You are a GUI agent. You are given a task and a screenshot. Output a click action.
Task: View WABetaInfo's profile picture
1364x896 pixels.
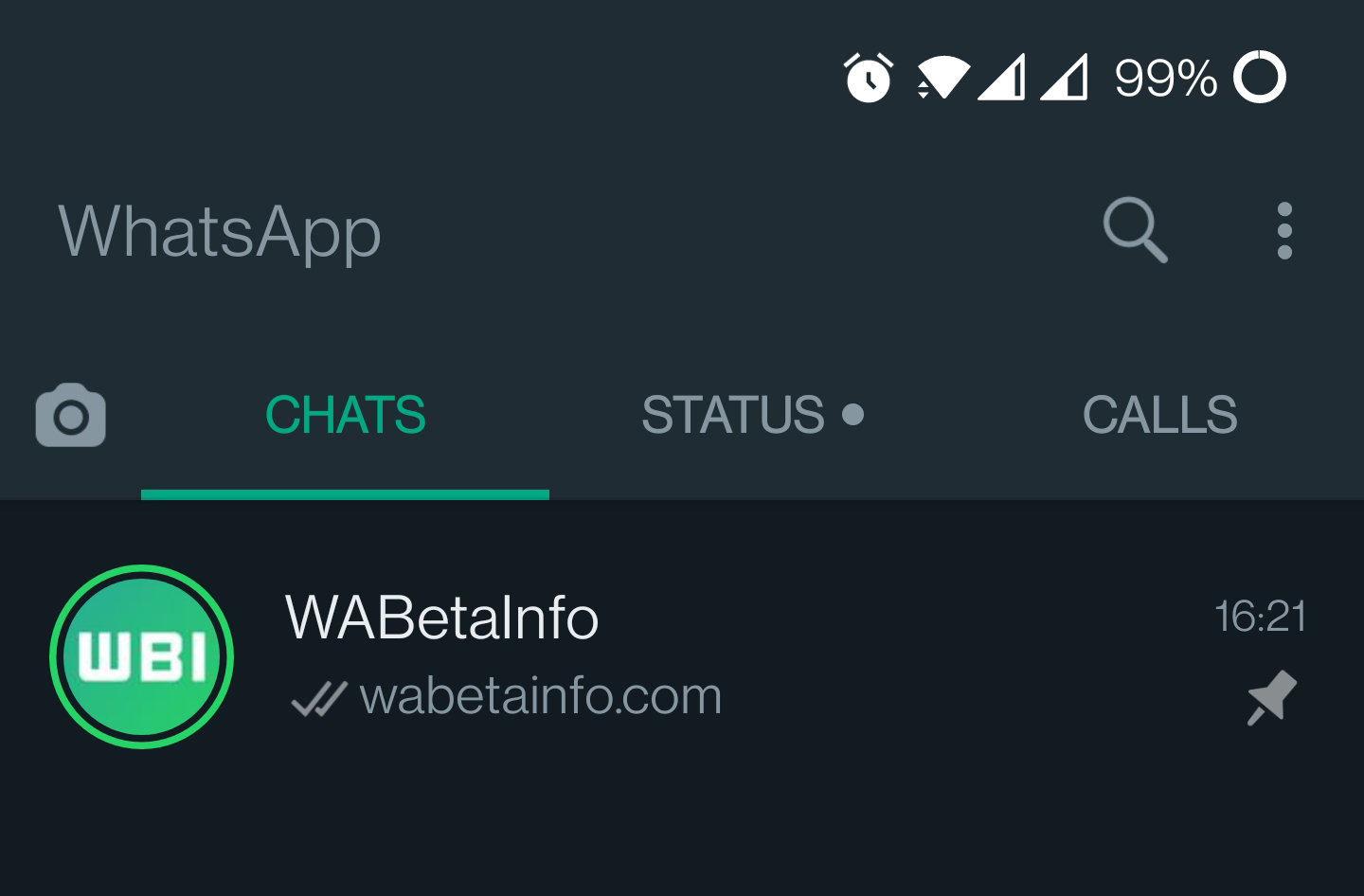point(141,656)
